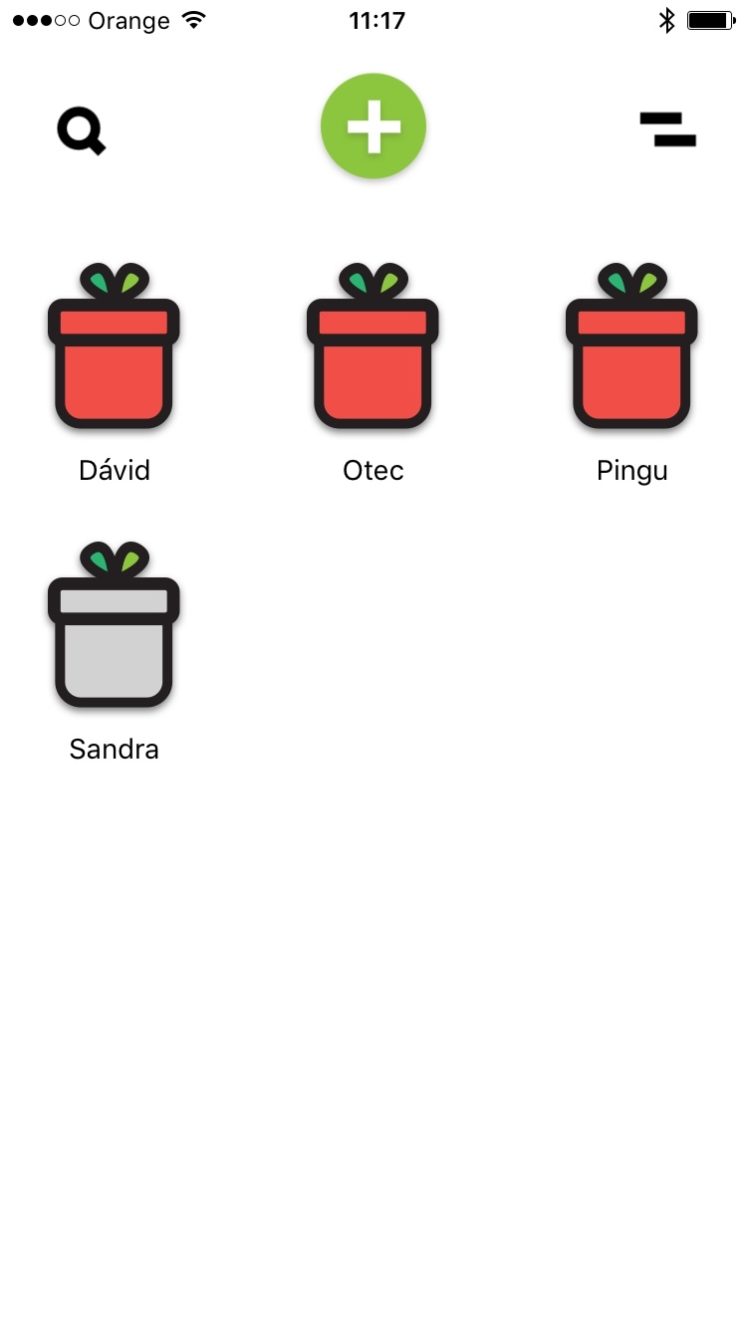Open the menu lines icon

coord(668,130)
